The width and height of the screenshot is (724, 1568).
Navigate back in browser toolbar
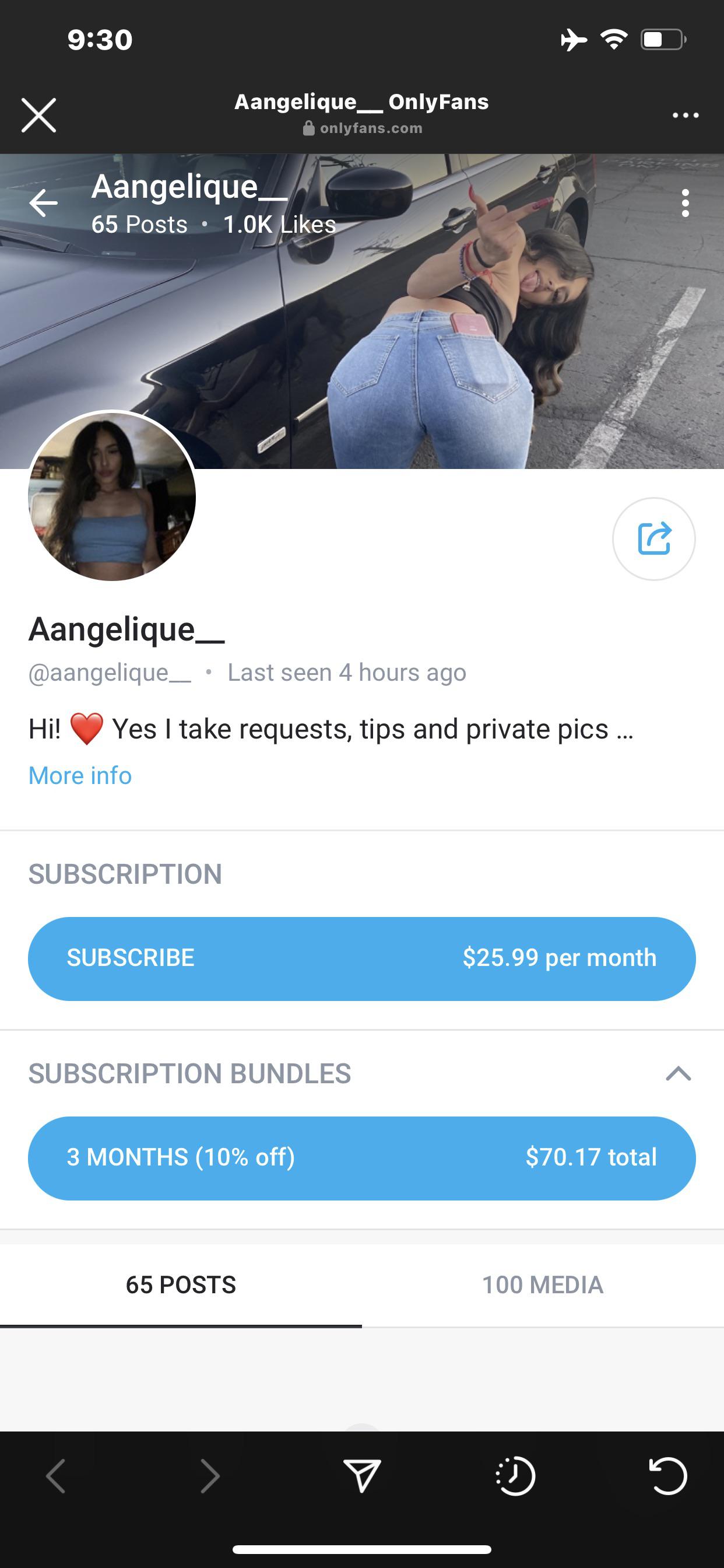[x=56, y=1476]
